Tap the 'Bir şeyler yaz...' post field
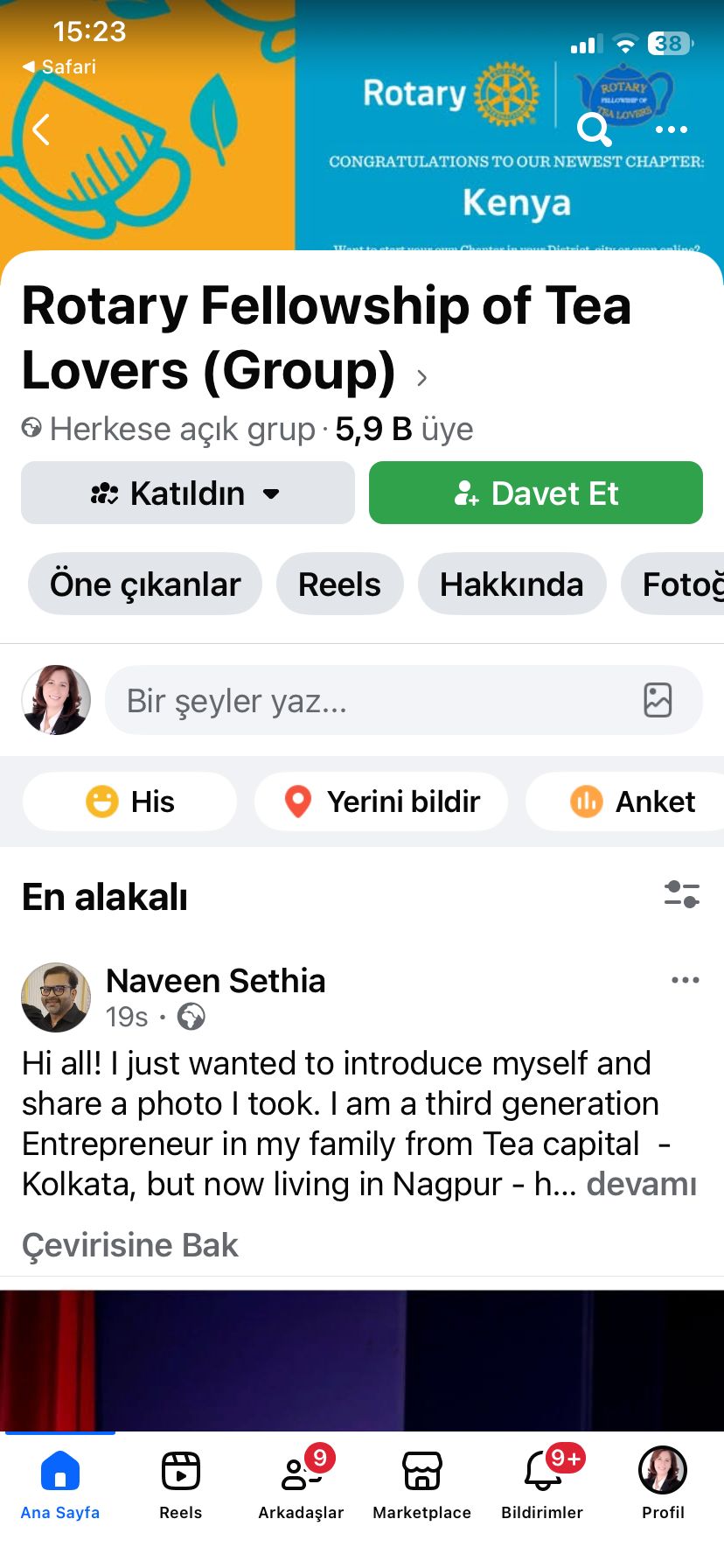The width and height of the screenshot is (724, 1568). click(367, 701)
